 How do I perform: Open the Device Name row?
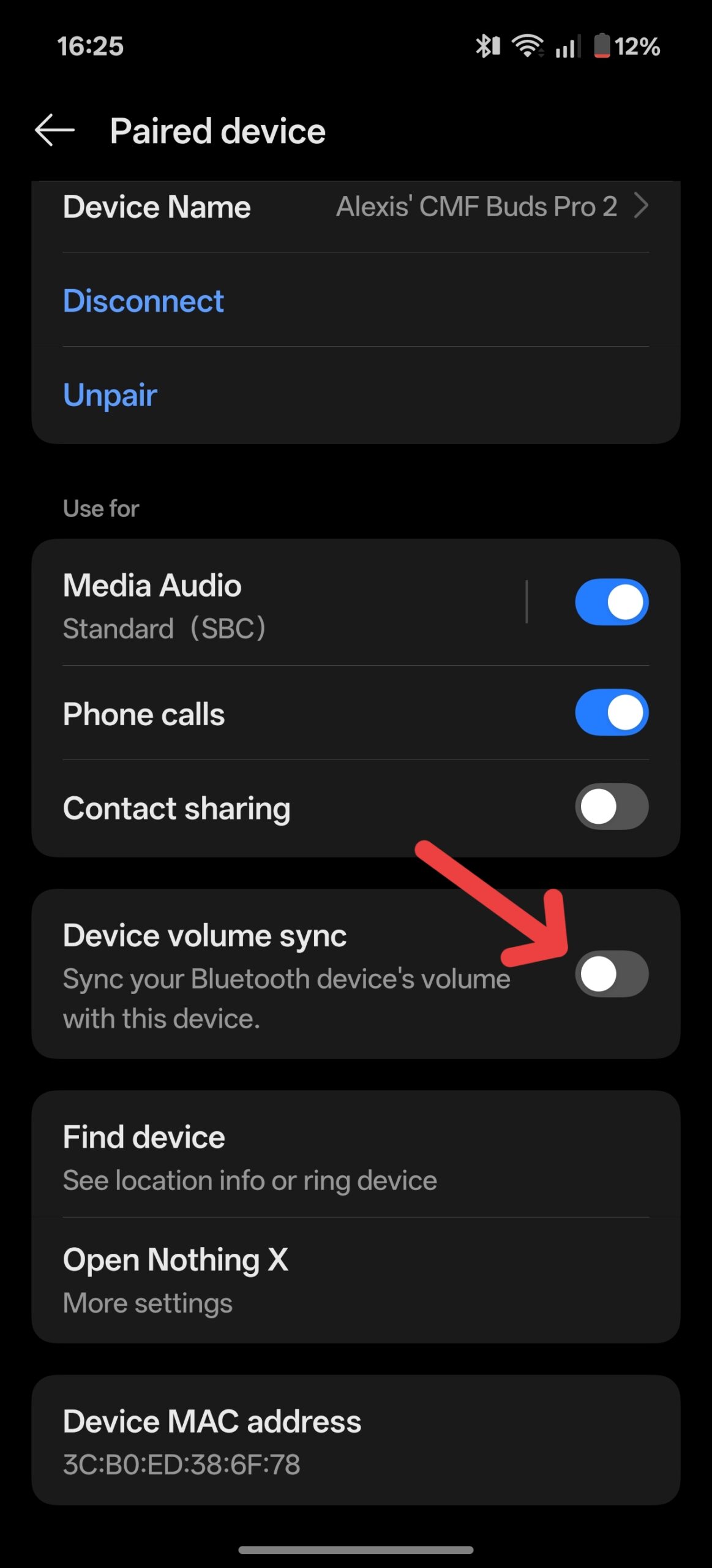pos(355,207)
